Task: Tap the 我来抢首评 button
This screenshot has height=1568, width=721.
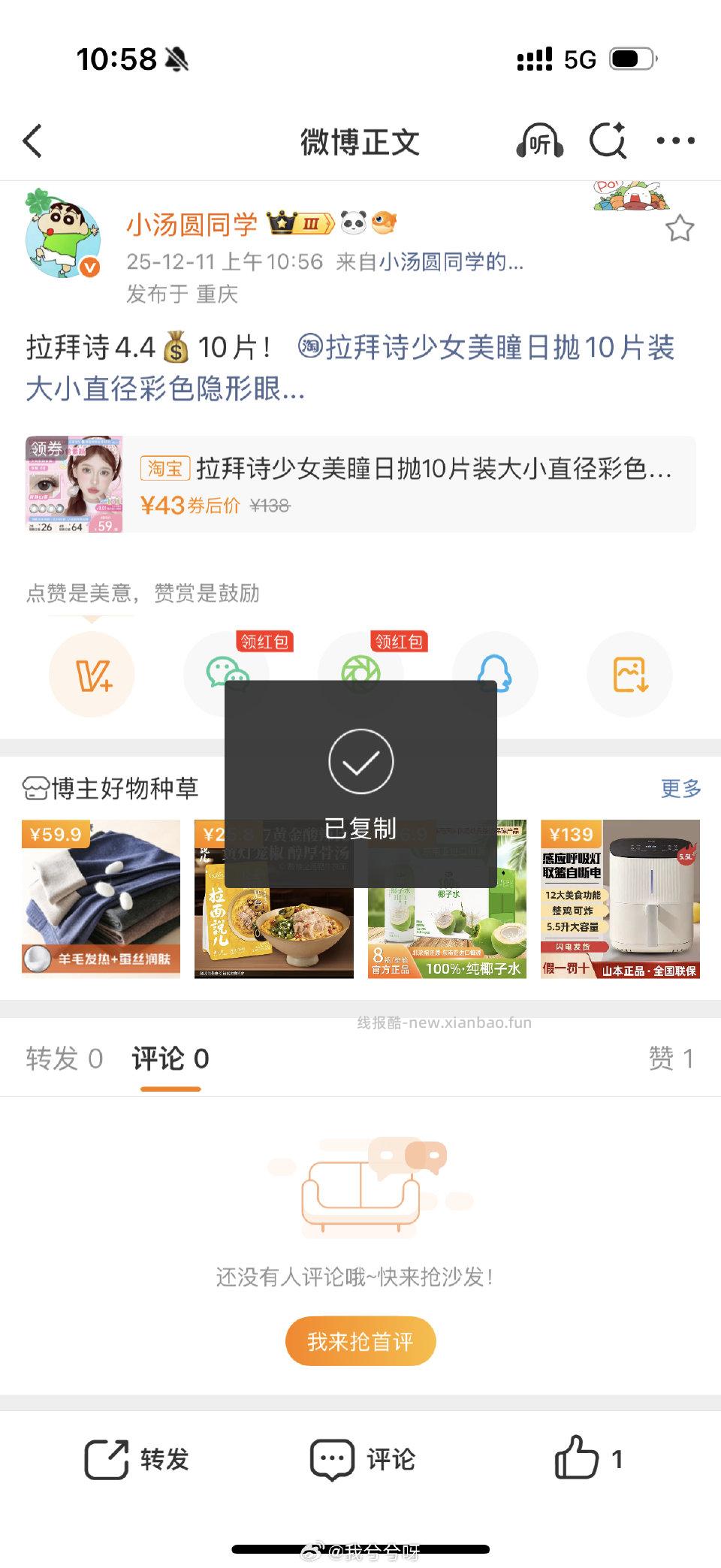Action: pos(360,1340)
